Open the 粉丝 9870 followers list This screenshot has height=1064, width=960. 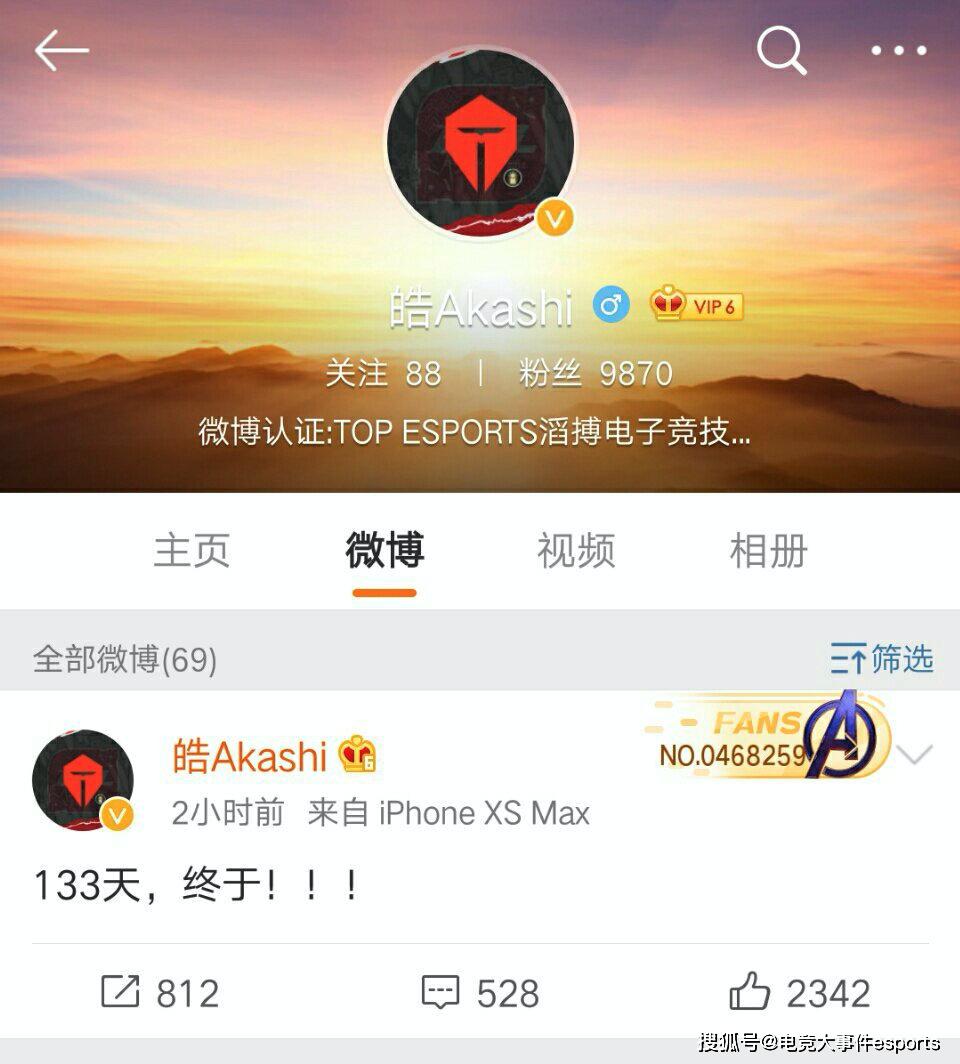596,374
